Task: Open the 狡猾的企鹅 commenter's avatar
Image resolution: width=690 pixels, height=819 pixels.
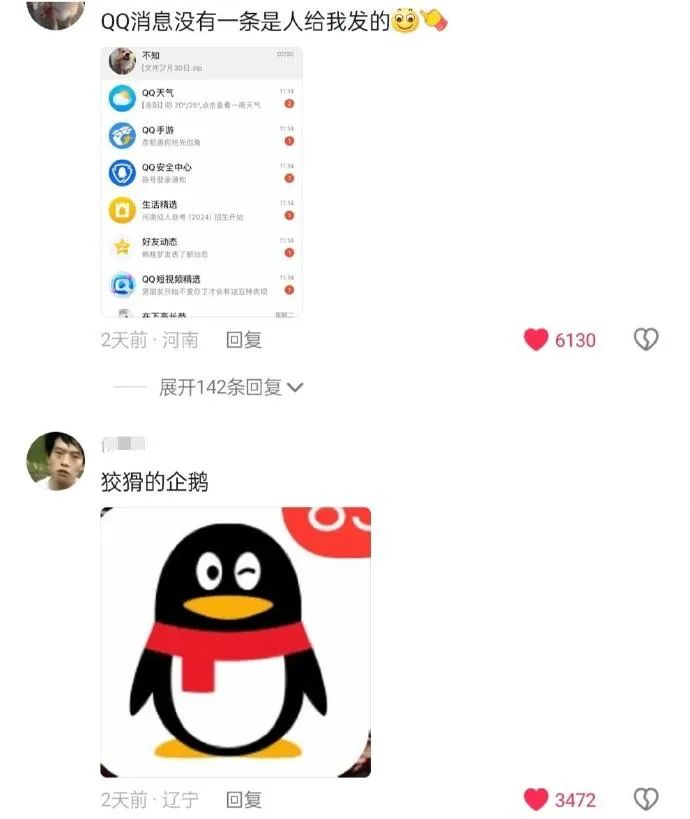Action: click(x=56, y=461)
